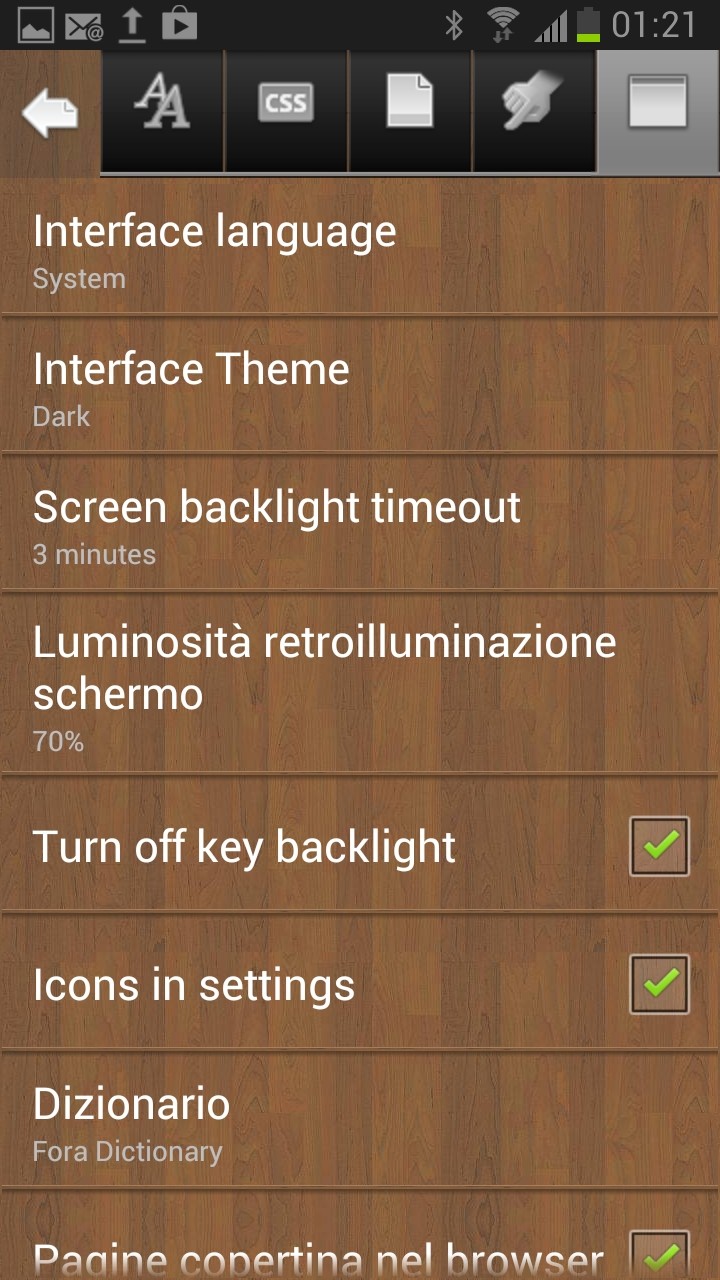Open the Dizionario setting
This screenshot has width=720, height=1280.
[360, 1122]
